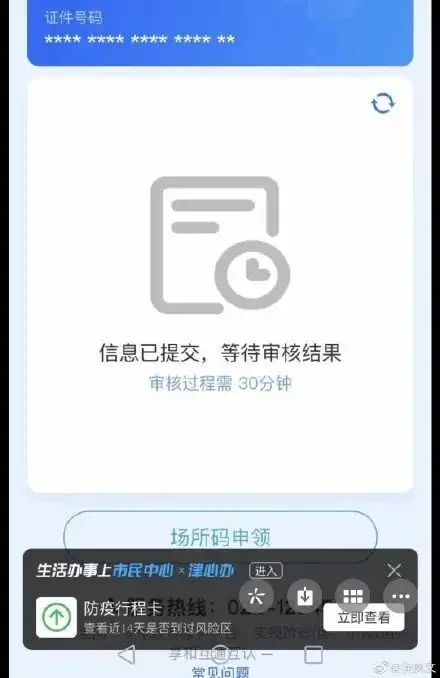Tap the floating star-shaped shortcut icon

(x=256, y=596)
